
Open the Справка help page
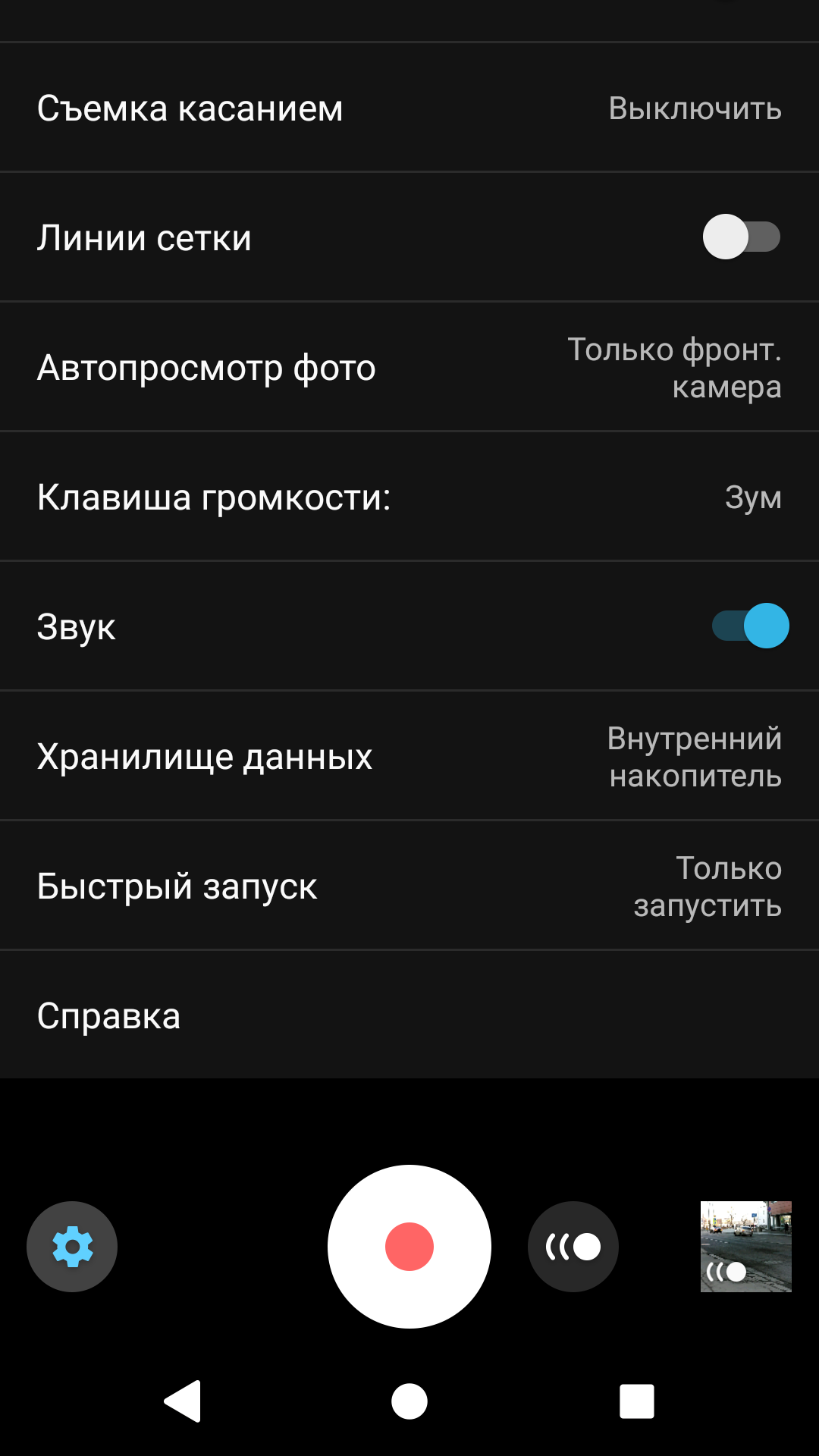pos(409,1015)
